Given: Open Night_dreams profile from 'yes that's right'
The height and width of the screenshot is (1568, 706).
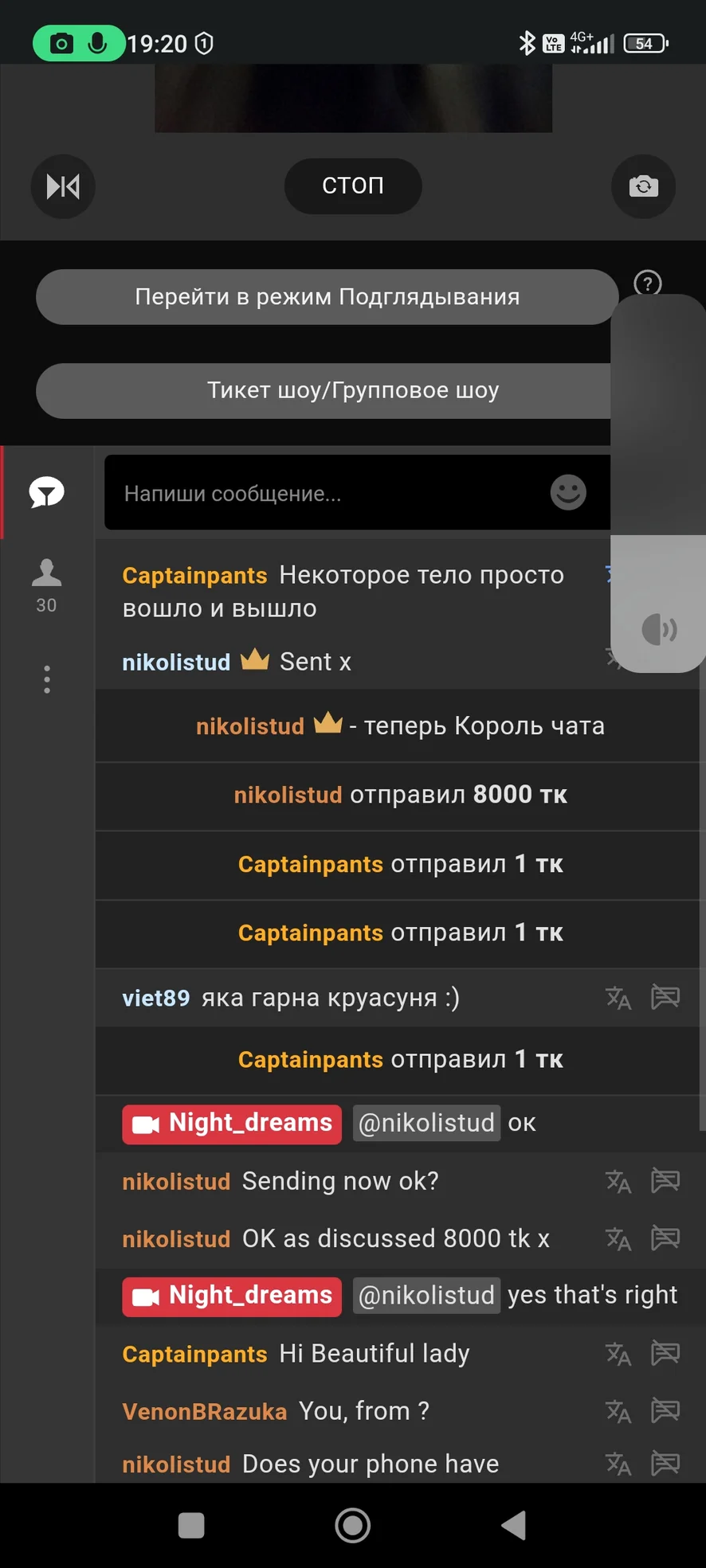Looking at the screenshot, I should coord(232,1296).
